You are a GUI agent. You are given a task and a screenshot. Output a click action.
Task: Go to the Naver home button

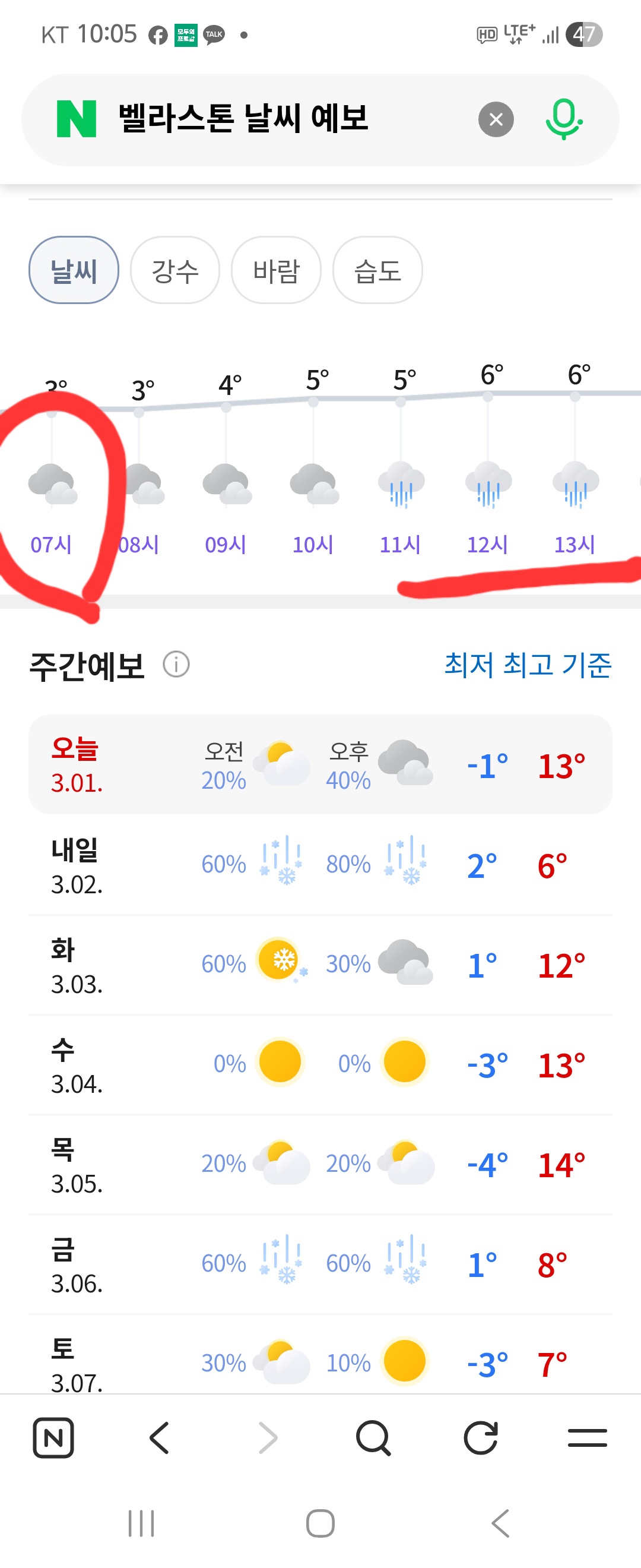(x=53, y=1438)
